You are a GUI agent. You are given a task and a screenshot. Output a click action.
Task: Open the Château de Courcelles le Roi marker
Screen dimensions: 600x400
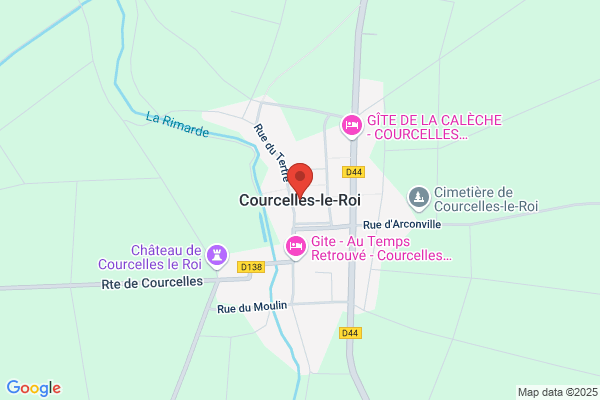[x=217, y=256]
